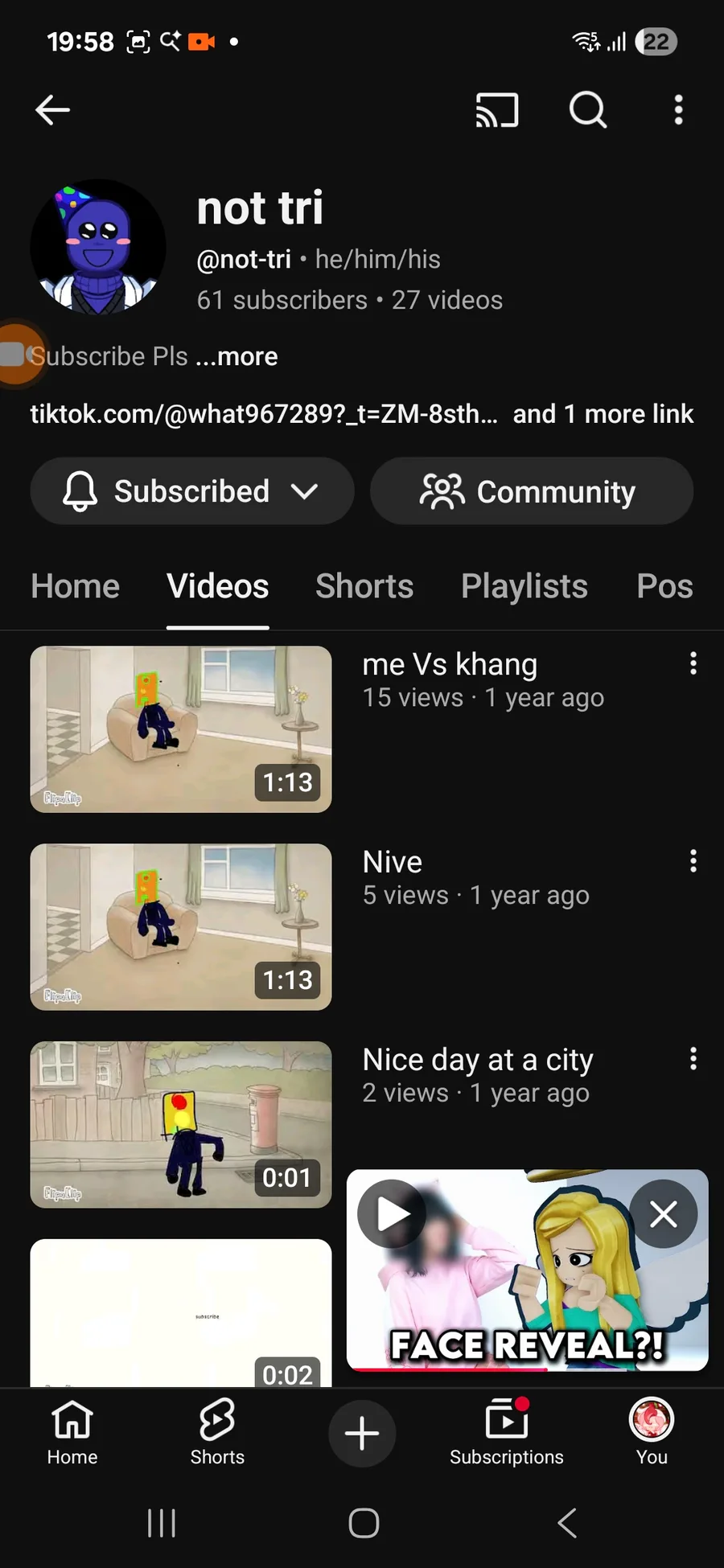
Task: Resume the miniplayer video
Action: (x=392, y=1213)
